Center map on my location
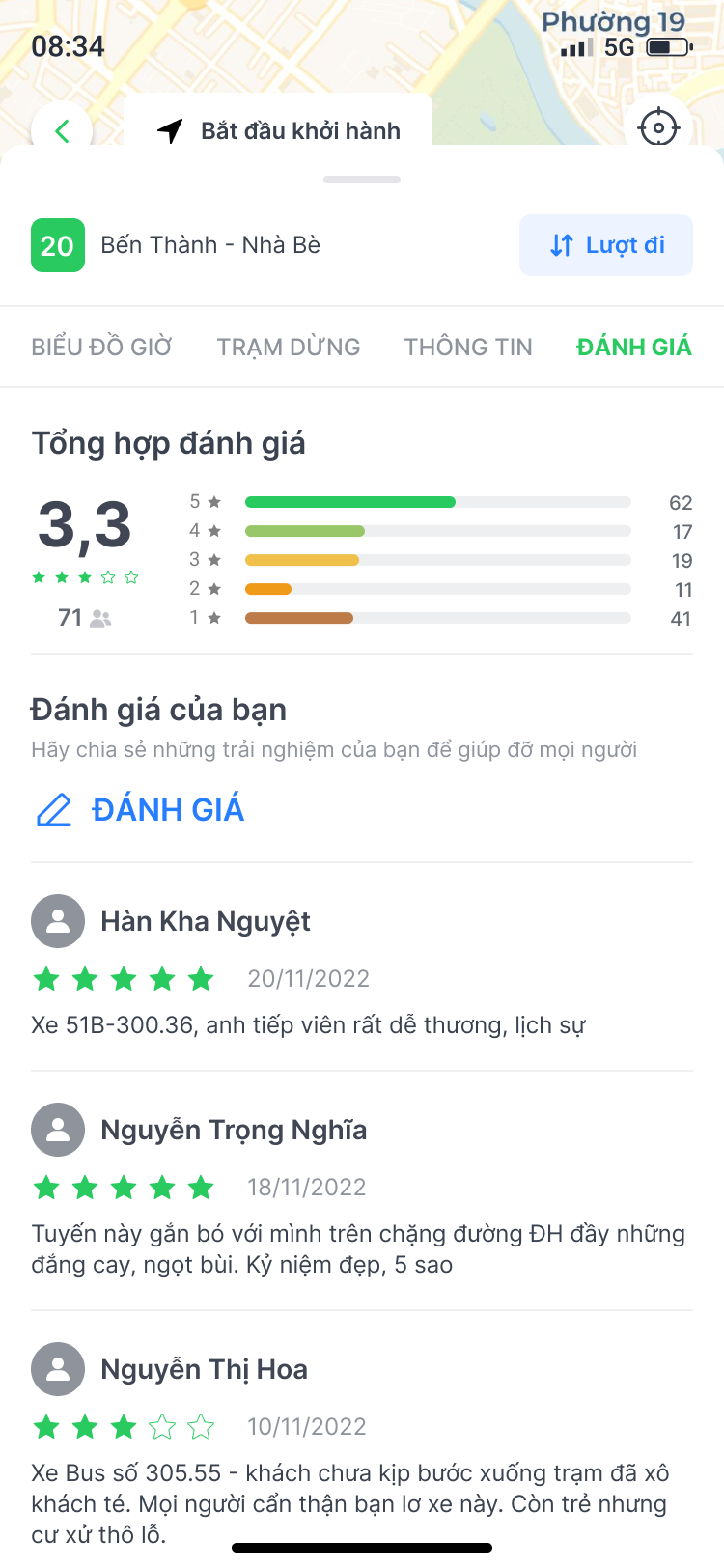Viewport: 724px width, 1568px height. (x=659, y=127)
